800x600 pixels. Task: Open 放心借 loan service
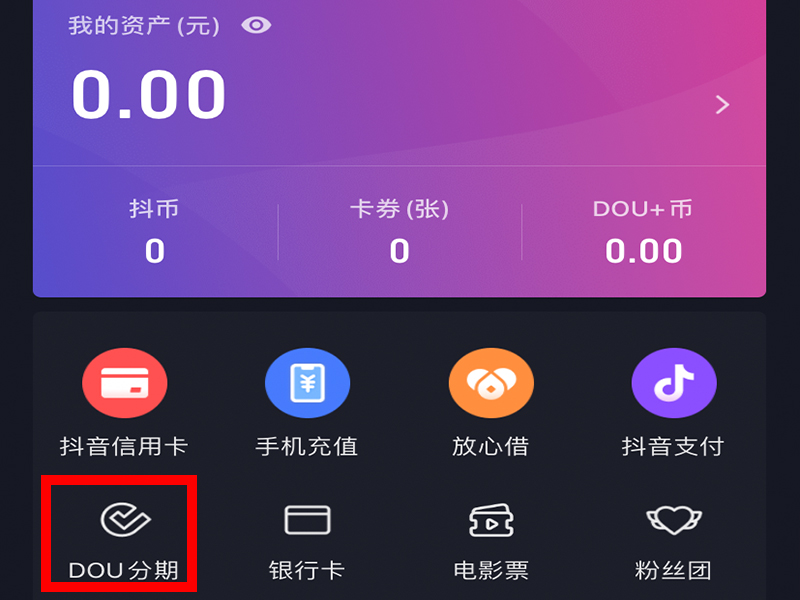click(x=490, y=402)
